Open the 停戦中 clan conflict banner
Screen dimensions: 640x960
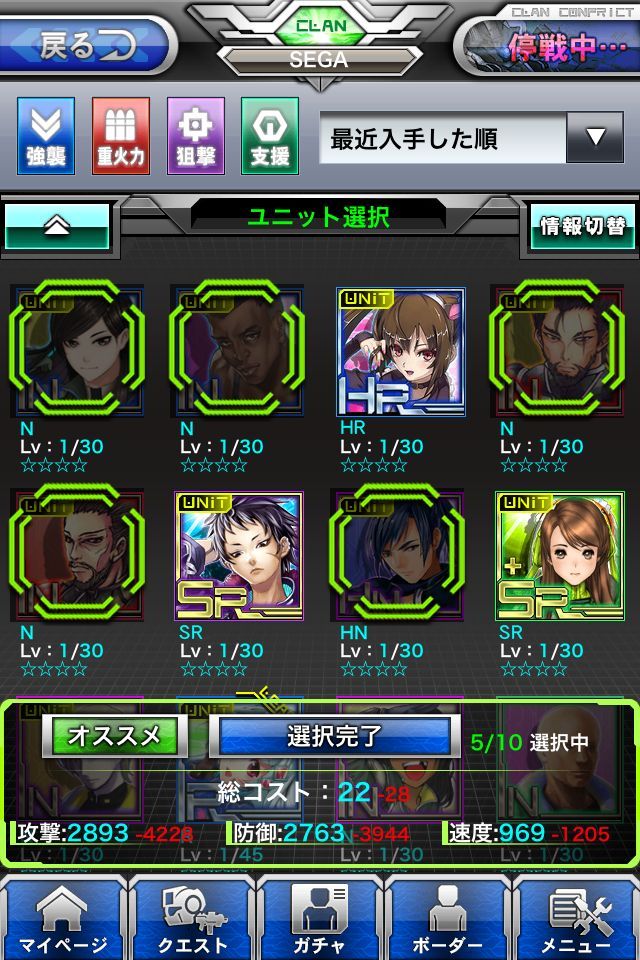tap(548, 47)
